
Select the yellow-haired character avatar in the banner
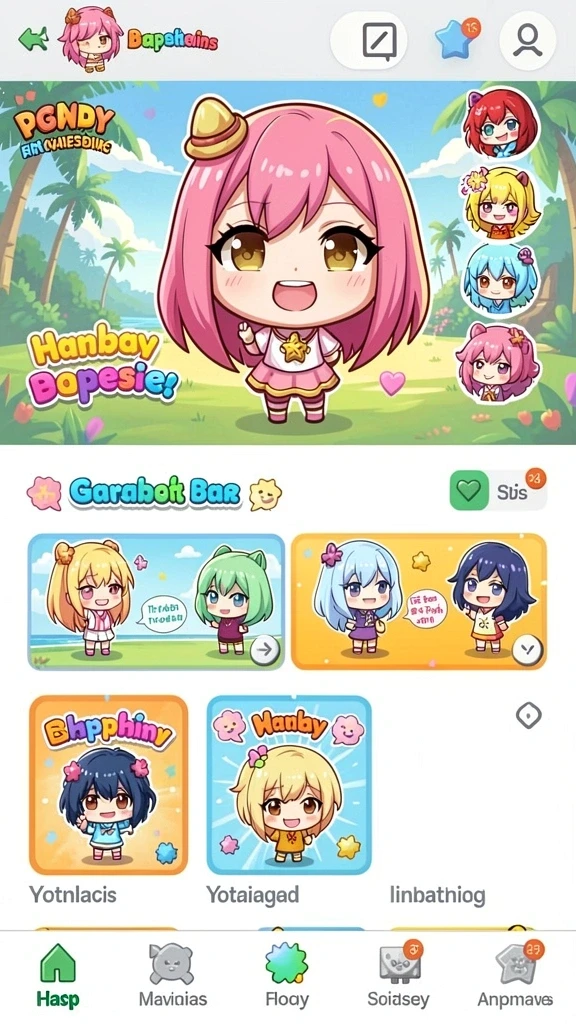(502, 202)
